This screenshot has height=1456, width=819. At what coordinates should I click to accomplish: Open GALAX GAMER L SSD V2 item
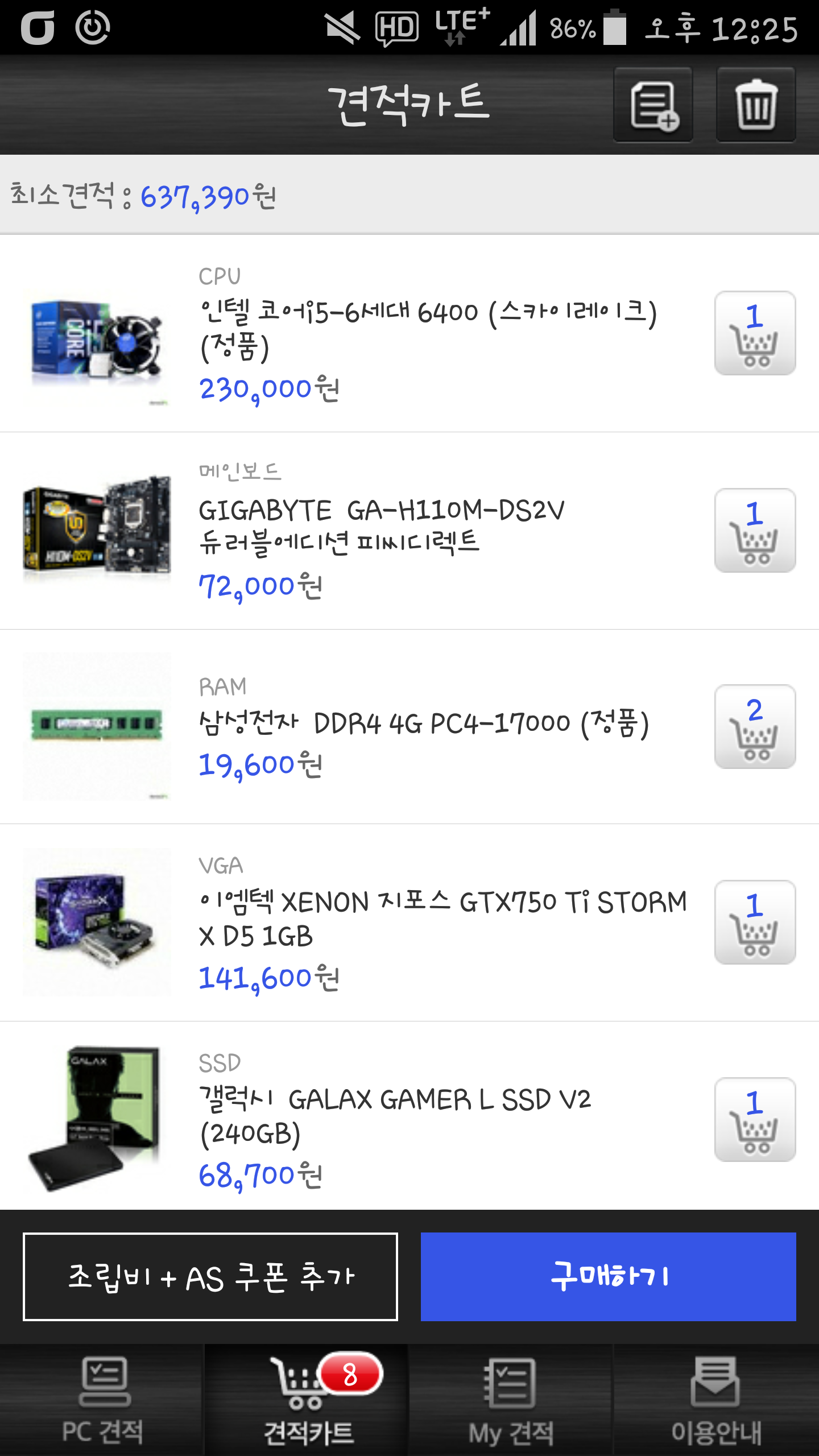[395, 1115]
